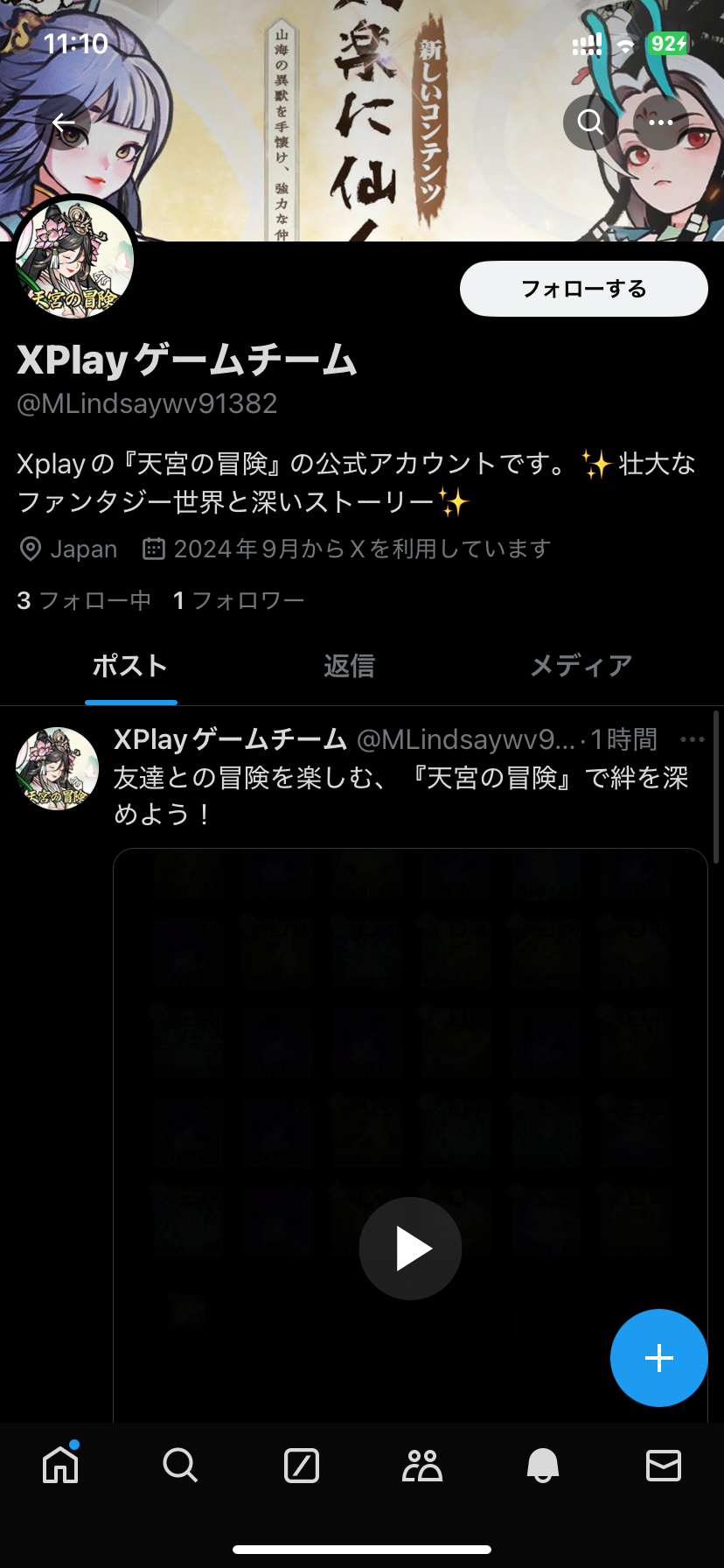The image size is (724, 1568).
Task: Open the Communities tab
Action: (x=422, y=1465)
